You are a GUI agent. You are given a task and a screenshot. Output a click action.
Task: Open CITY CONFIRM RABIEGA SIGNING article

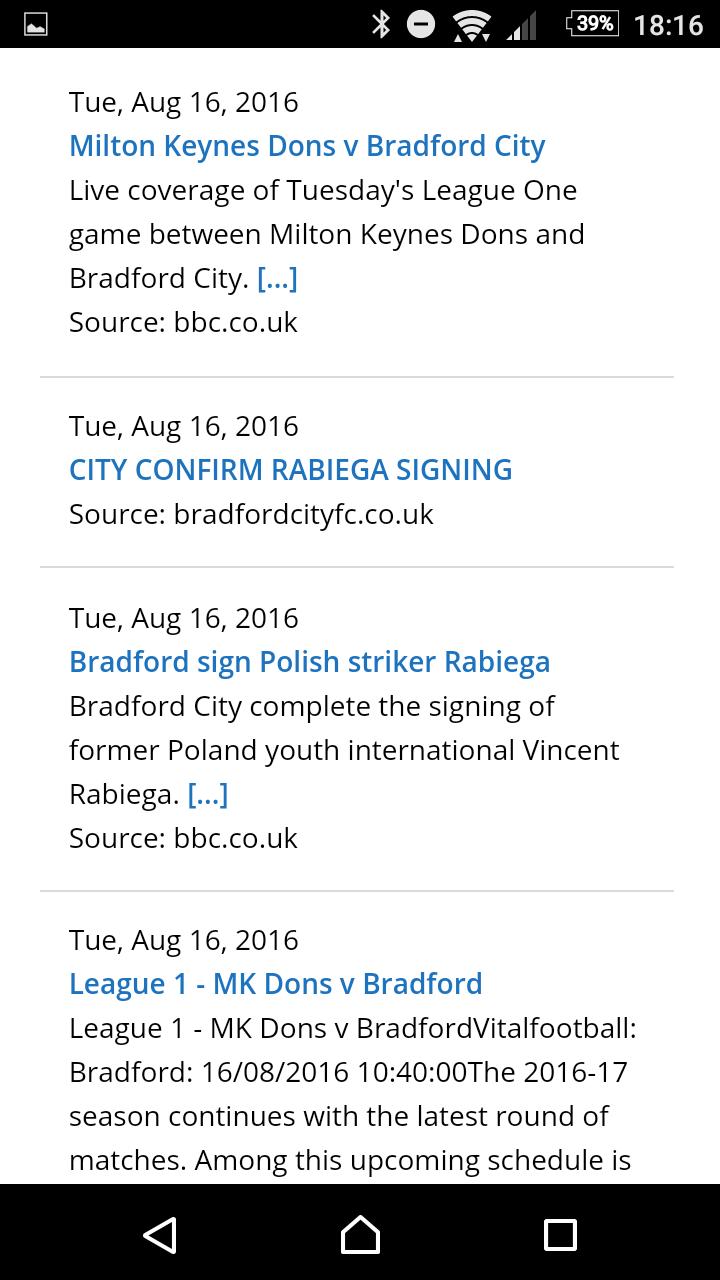pyautogui.click(x=290, y=470)
